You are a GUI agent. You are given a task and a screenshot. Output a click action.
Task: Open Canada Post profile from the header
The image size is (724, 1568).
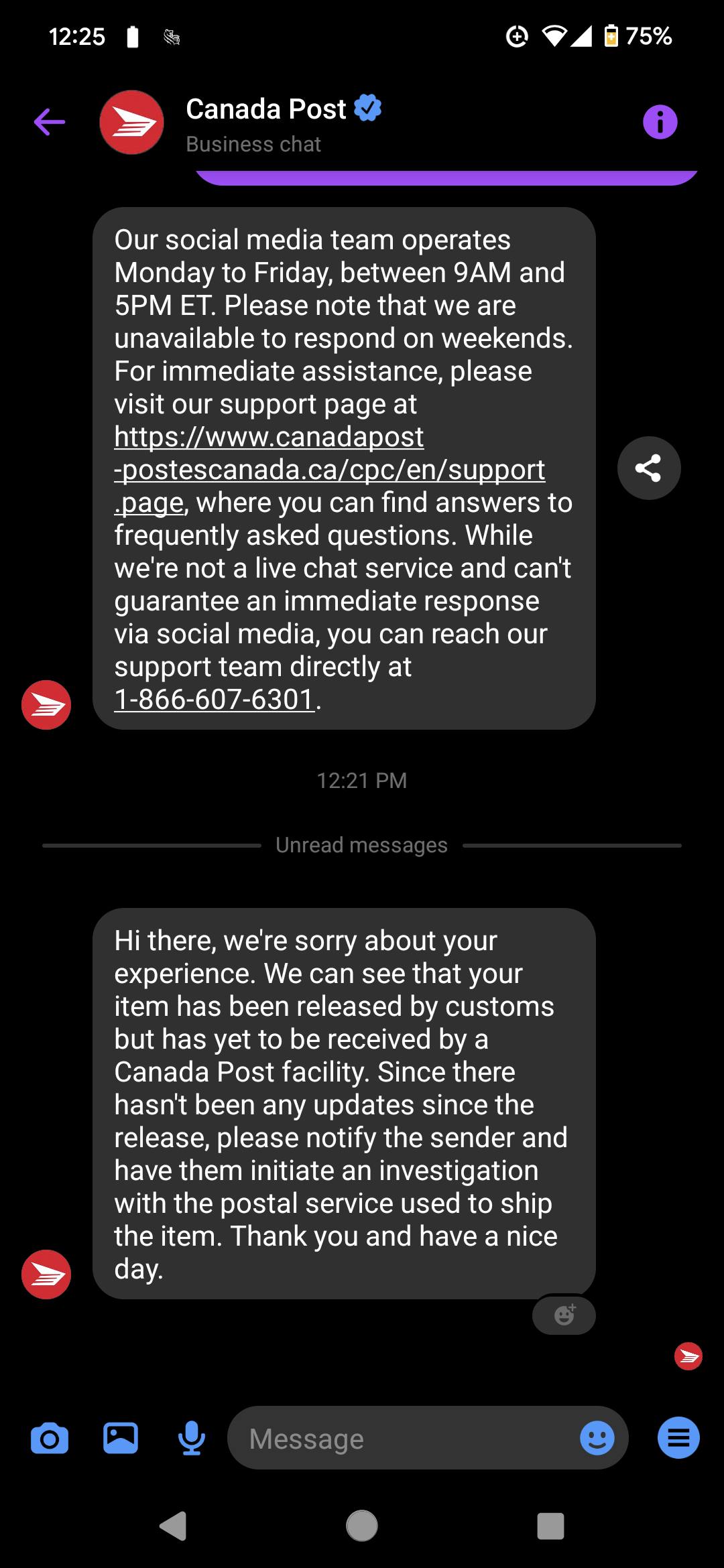(266, 122)
